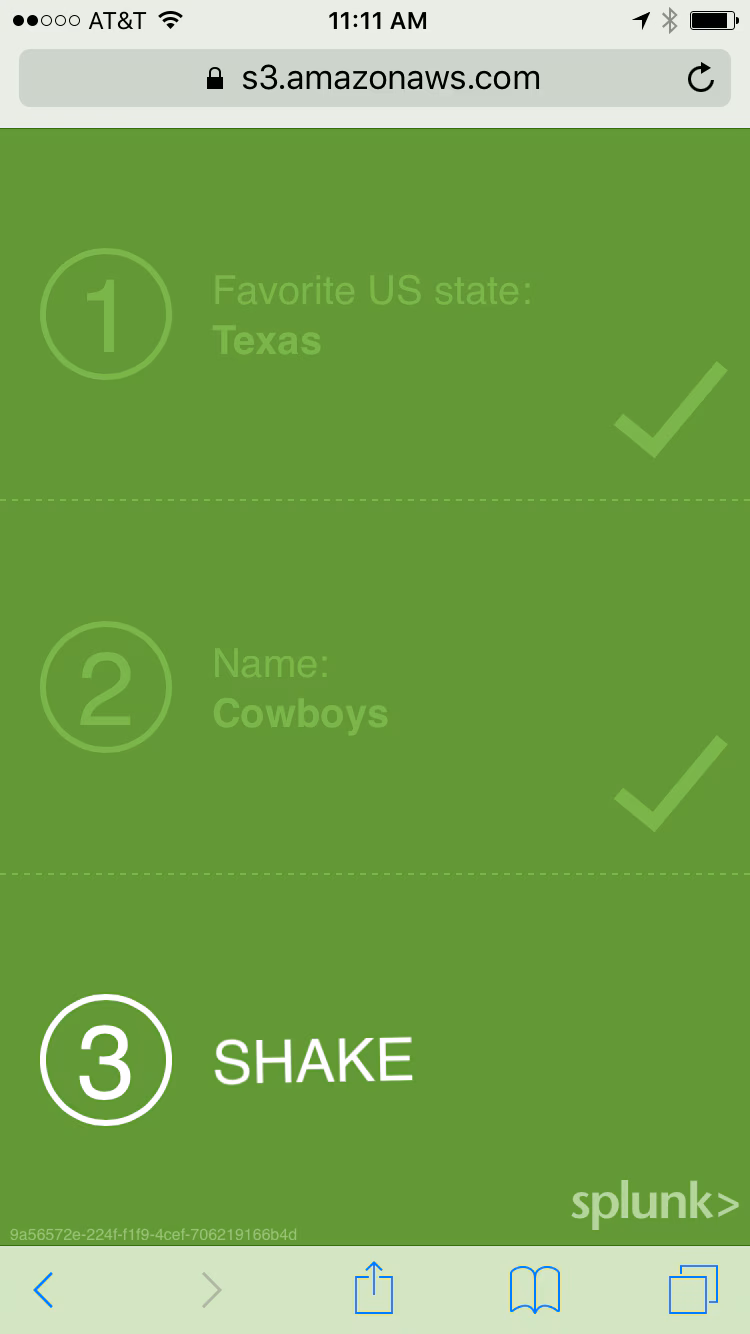The width and height of the screenshot is (750, 1334).
Task: Open Safari bookmarks
Action: coord(535,1290)
